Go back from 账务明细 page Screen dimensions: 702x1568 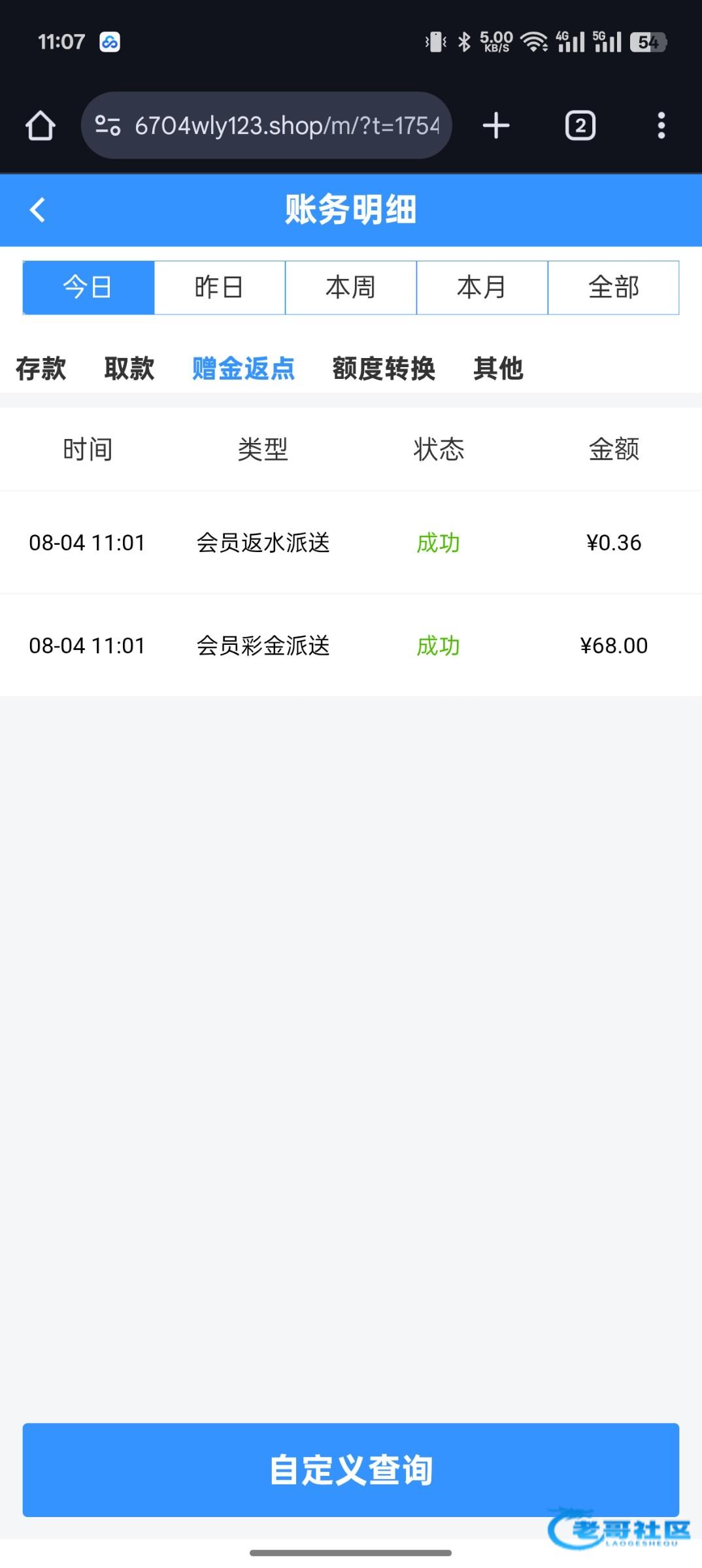[x=38, y=210]
